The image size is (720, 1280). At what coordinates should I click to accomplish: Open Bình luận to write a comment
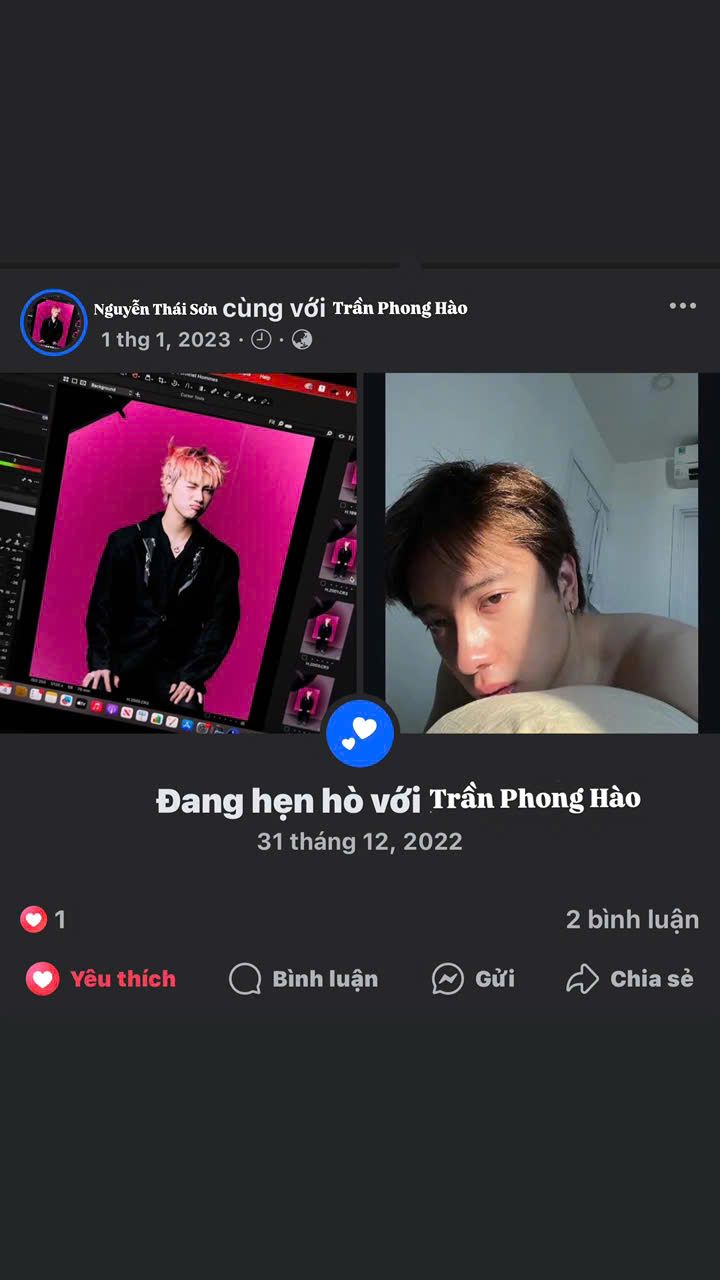(x=303, y=979)
